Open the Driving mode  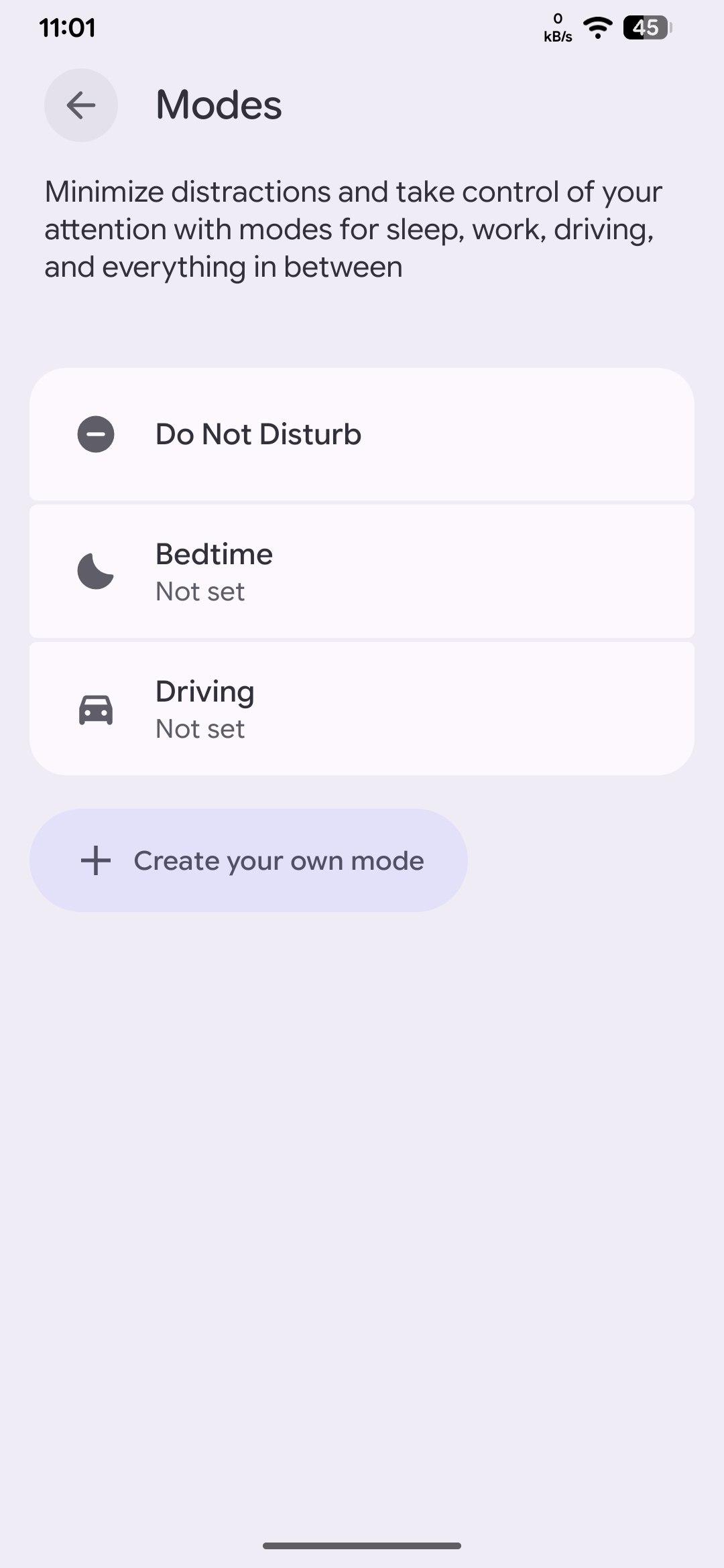pos(362,709)
